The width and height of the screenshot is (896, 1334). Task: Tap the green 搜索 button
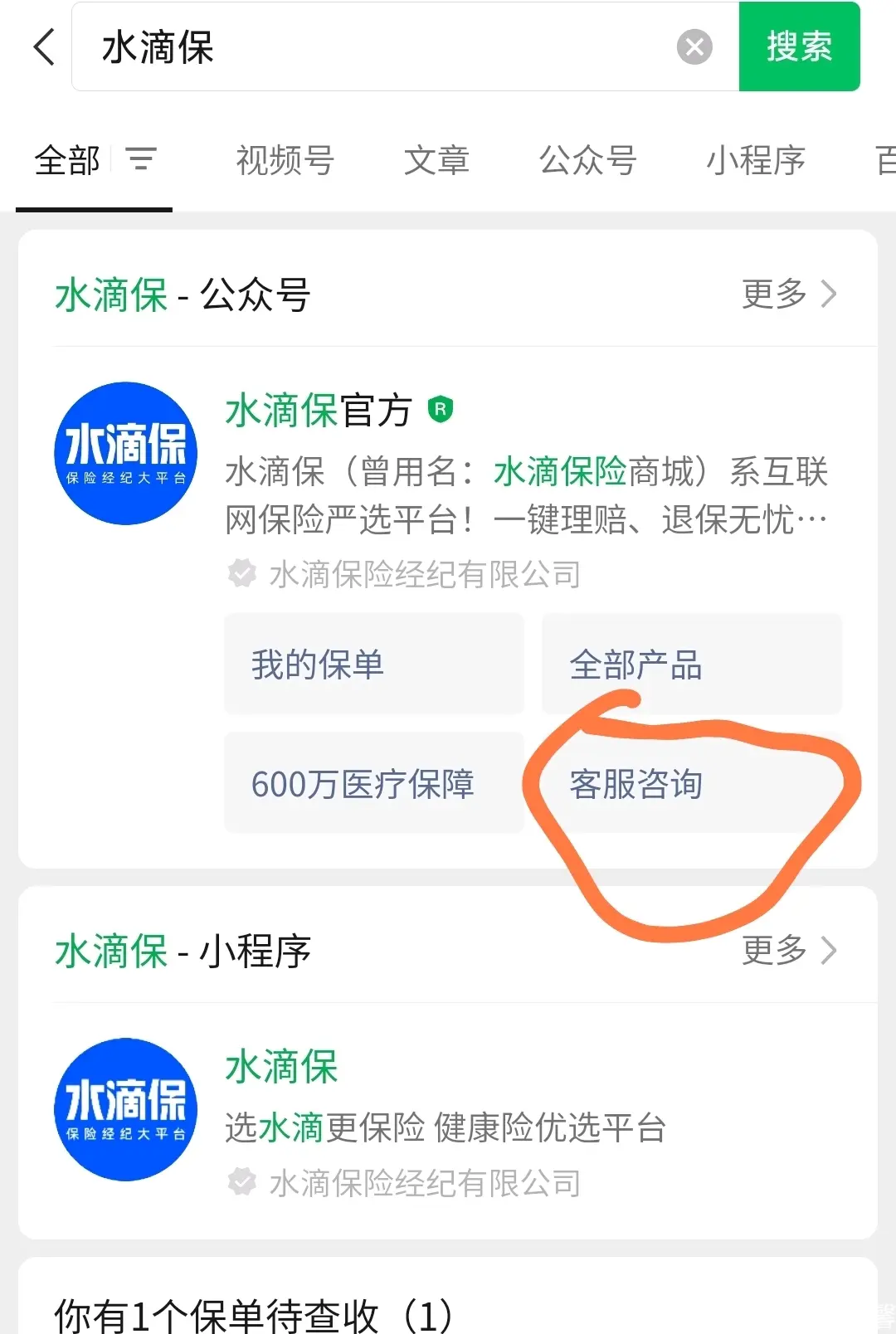coord(799,47)
